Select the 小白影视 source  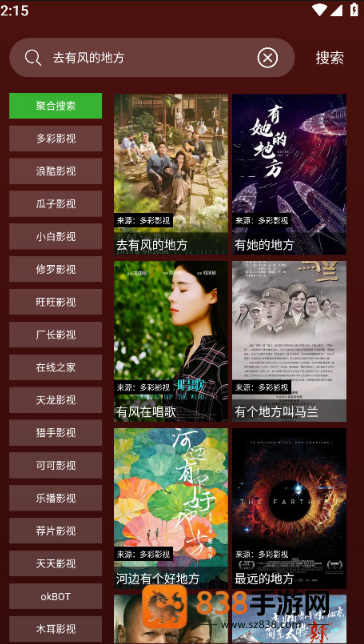(55, 237)
